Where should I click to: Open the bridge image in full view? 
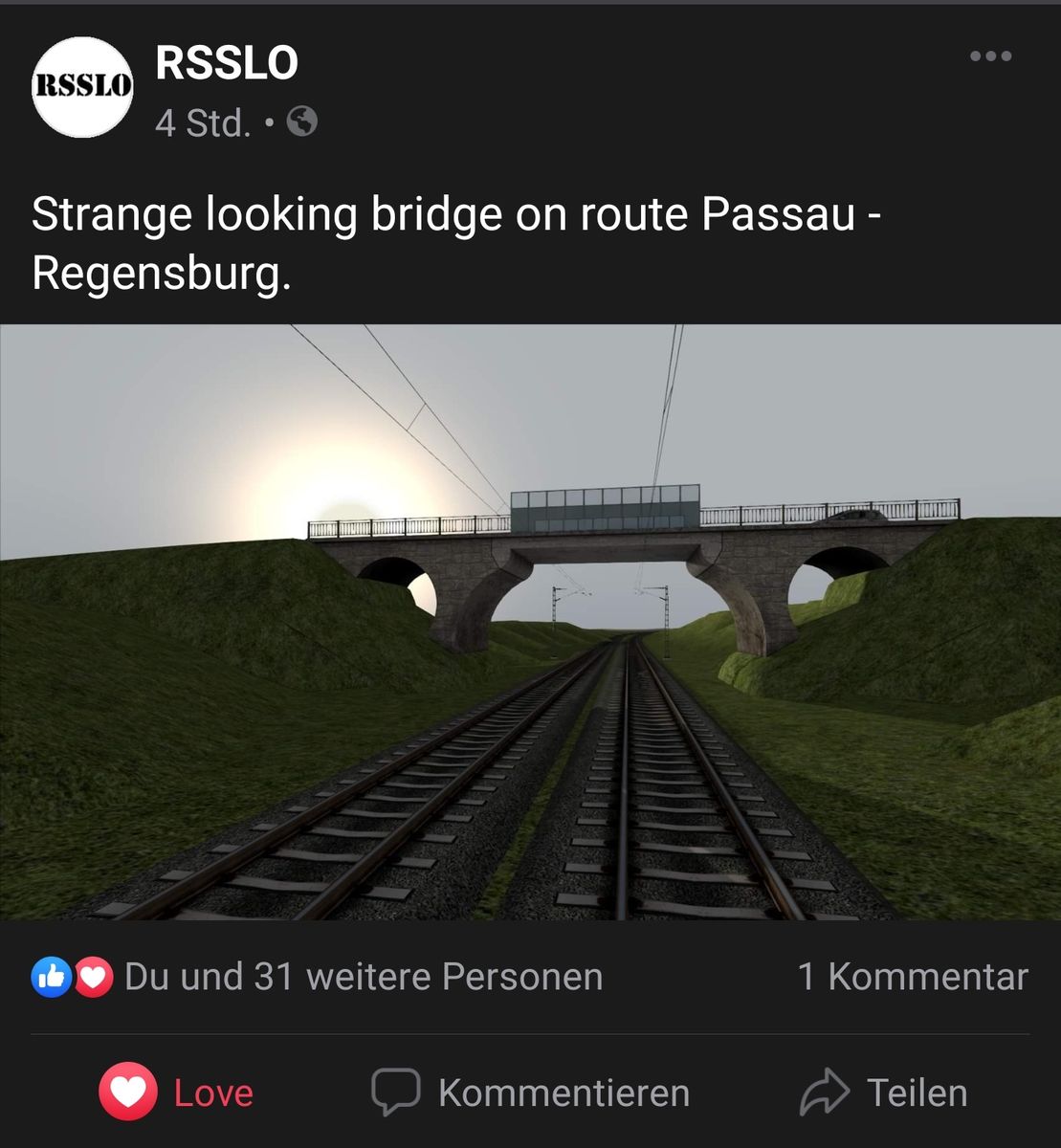[530, 622]
